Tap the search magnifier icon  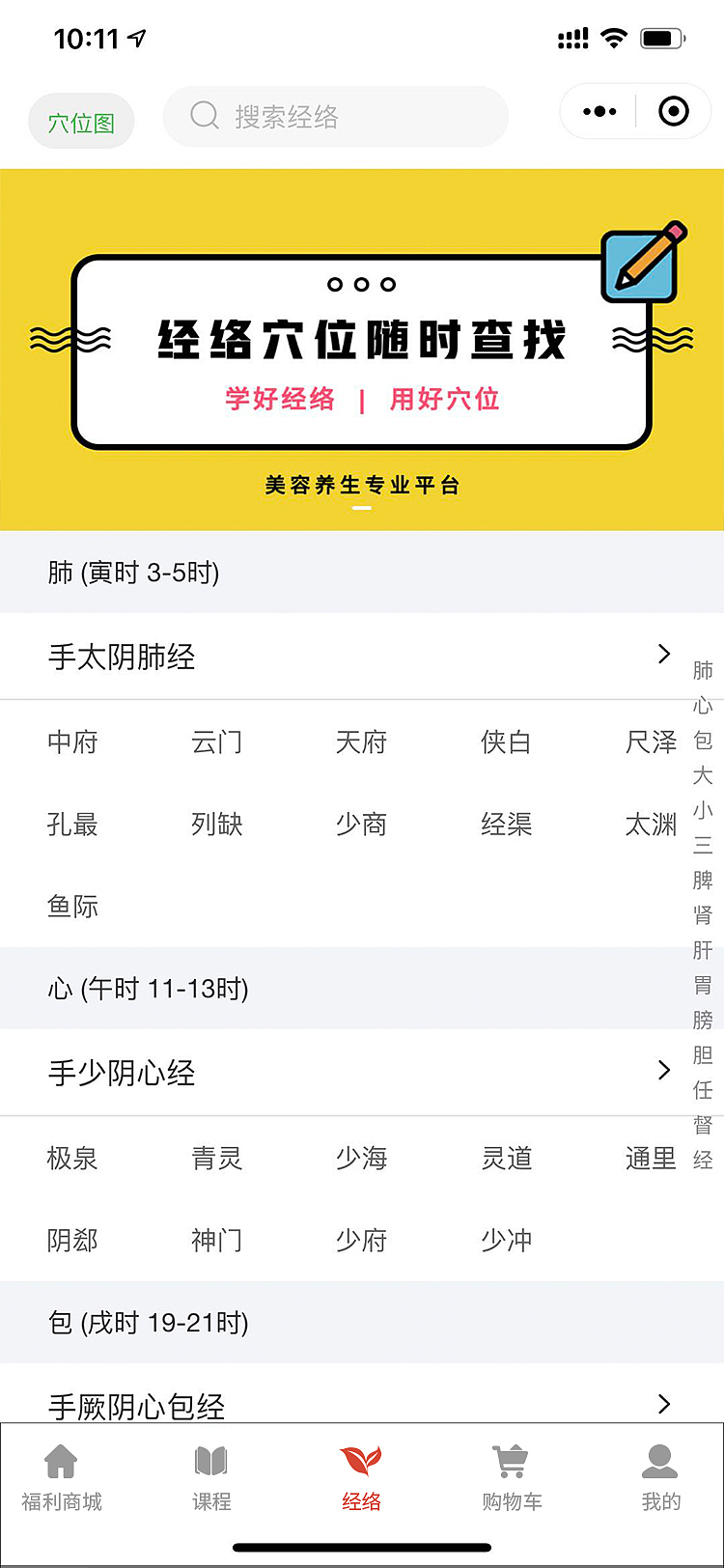(x=204, y=116)
